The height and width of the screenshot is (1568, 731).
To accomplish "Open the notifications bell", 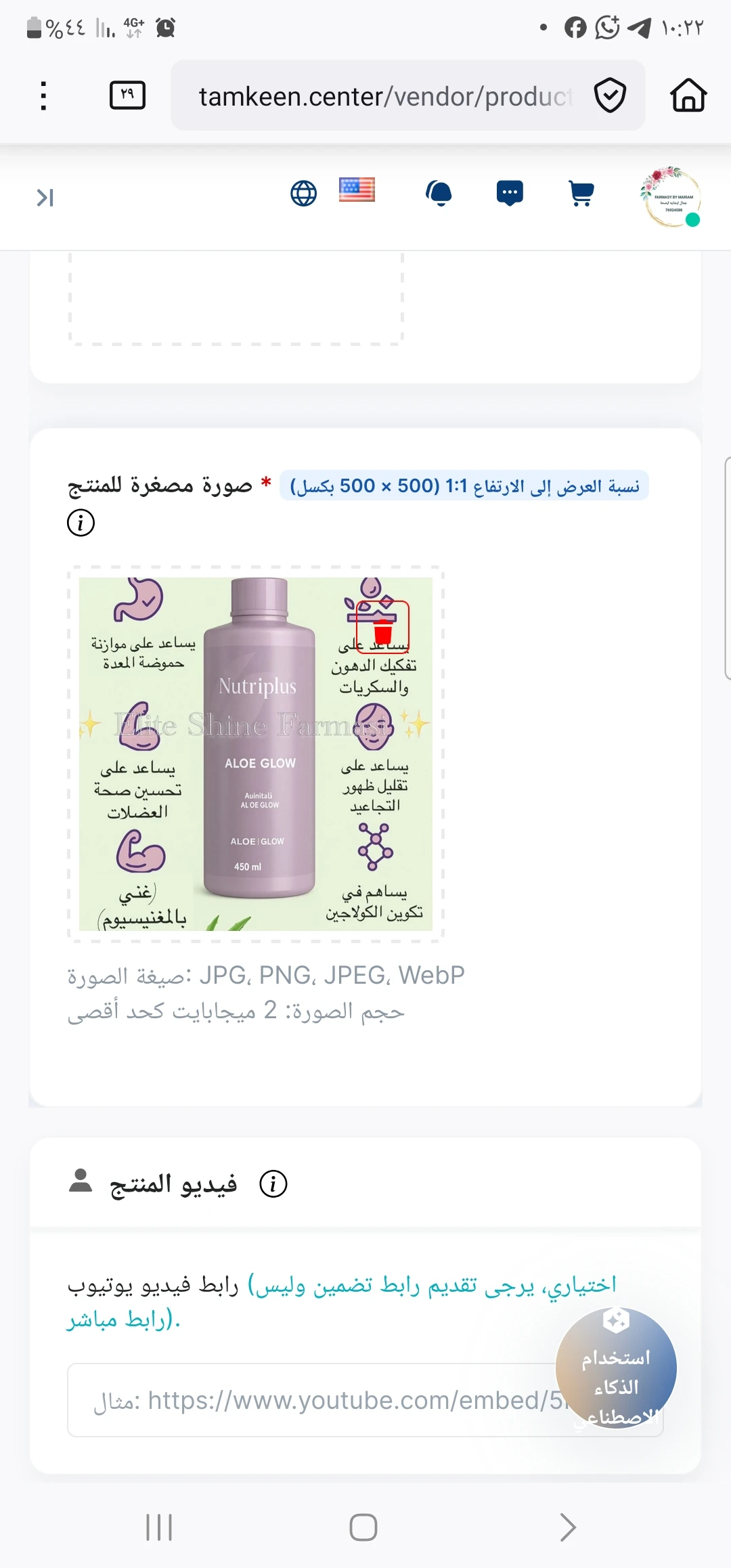I will [439, 194].
